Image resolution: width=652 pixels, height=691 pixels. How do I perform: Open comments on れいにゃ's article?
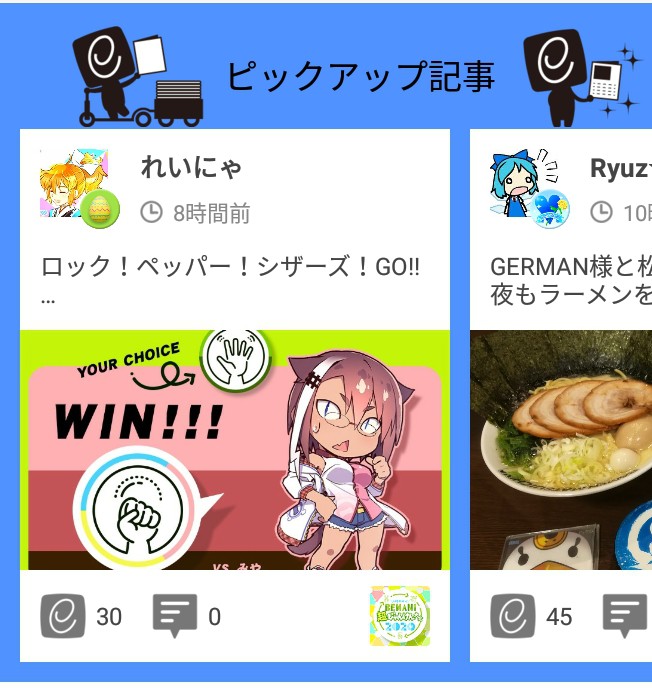pyautogui.click(x=175, y=616)
